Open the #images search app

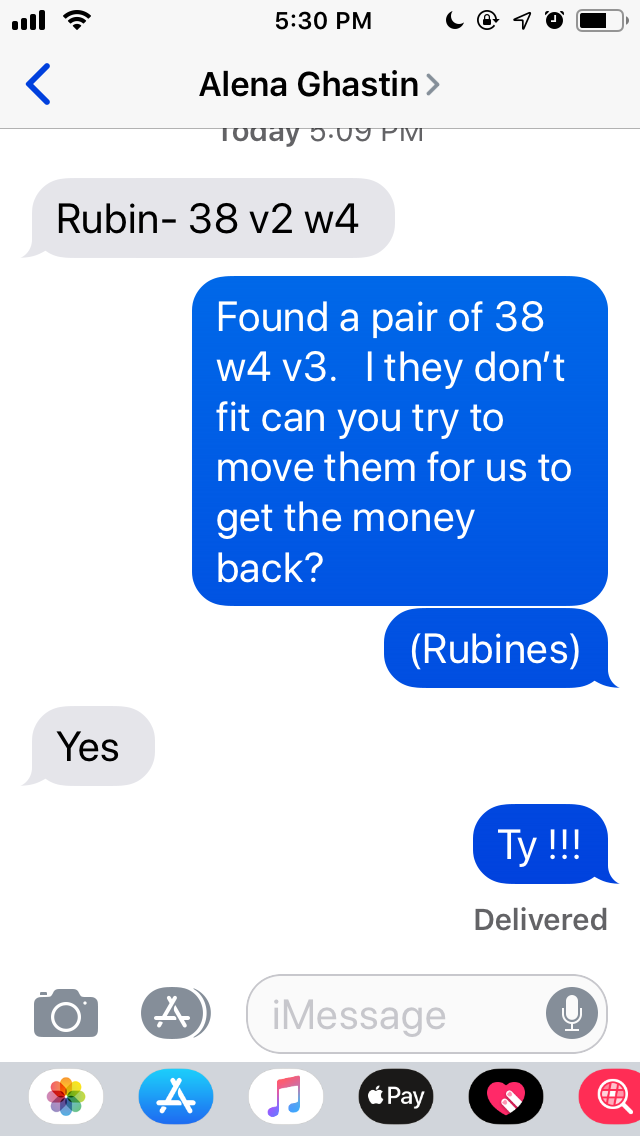pos(612,1096)
